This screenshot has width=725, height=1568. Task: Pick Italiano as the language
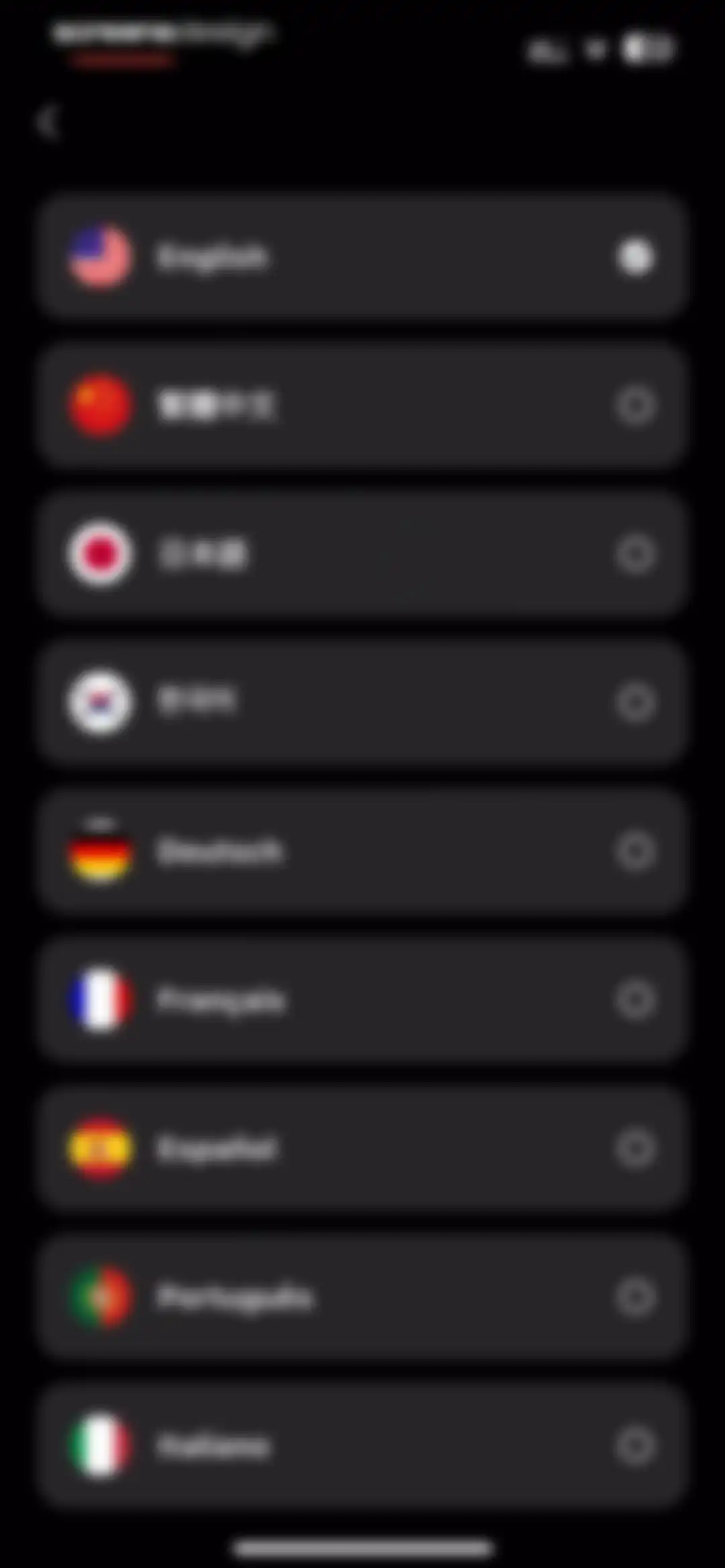point(362,1446)
